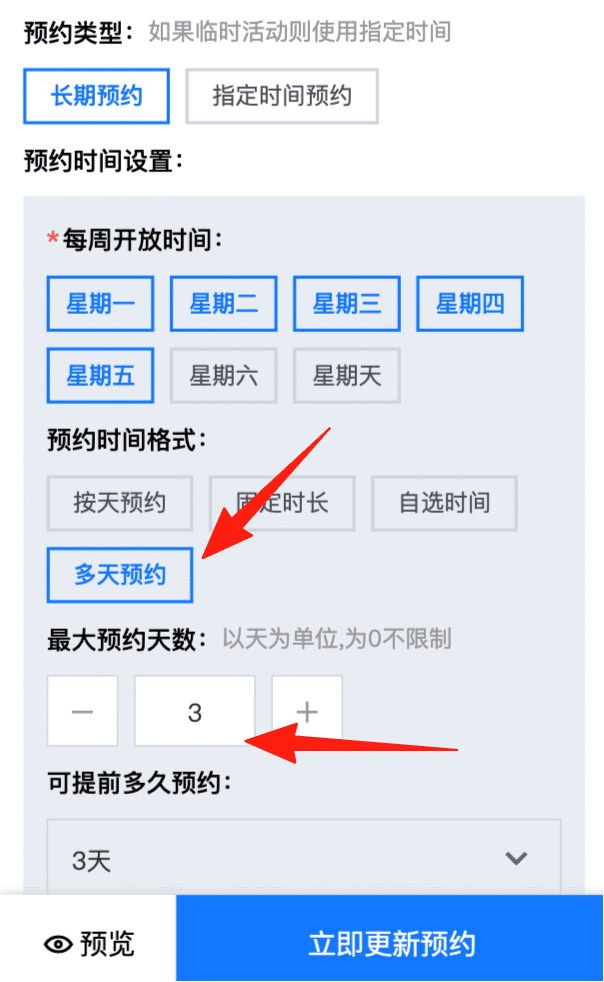The width and height of the screenshot is (604, 982).
Task: Choose 按天预约 time format
Action: click(120, 502)
